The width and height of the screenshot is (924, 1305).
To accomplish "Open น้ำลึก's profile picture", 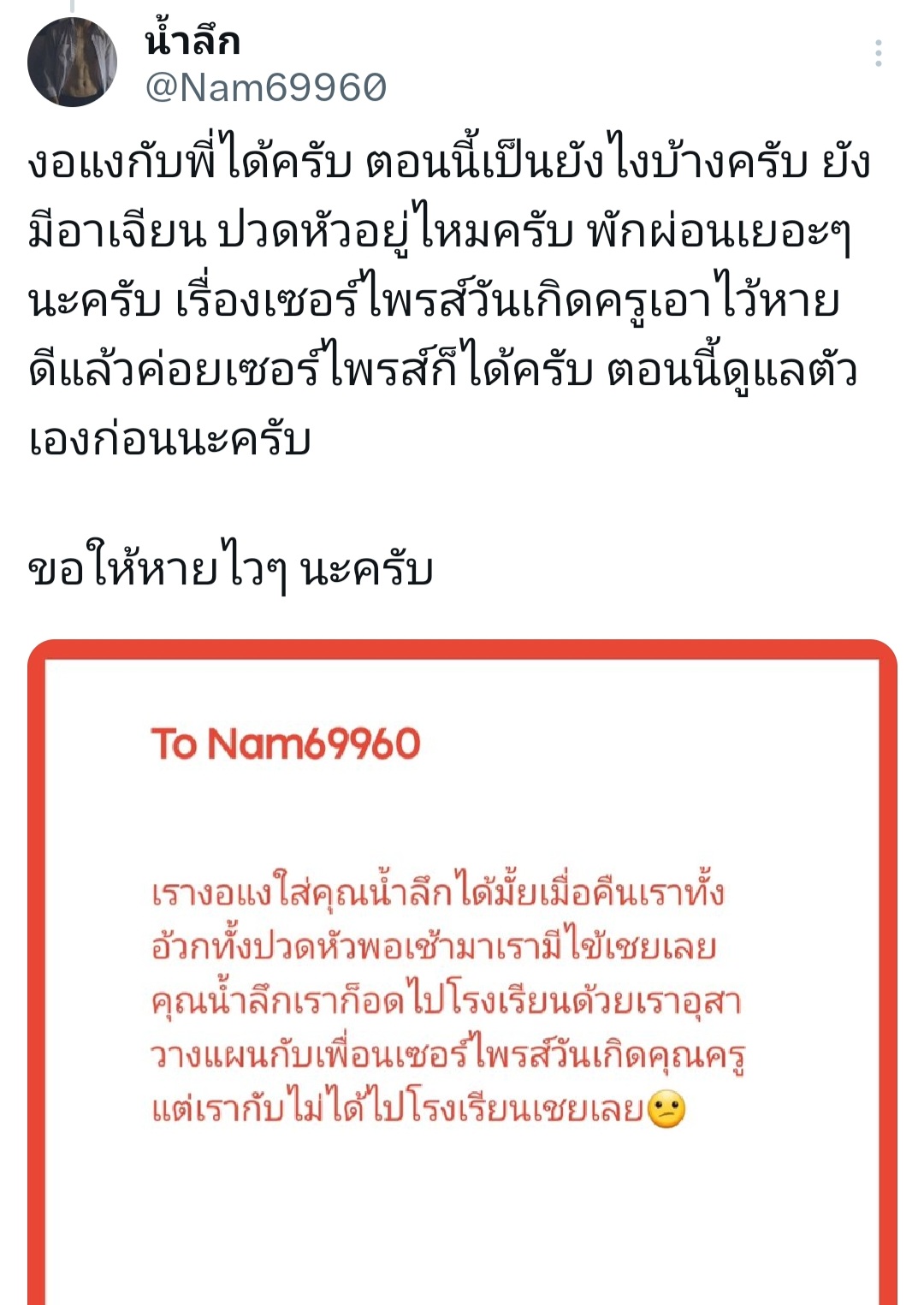I will coord(72,62).
